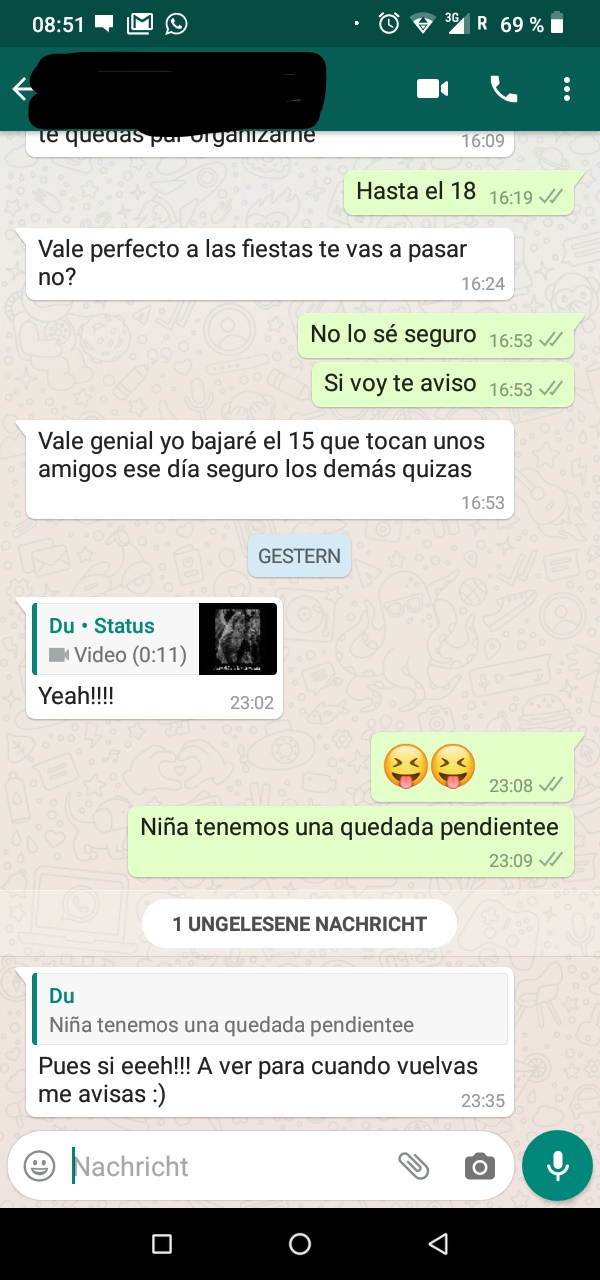600x1280 pixels.
Task: Go back to the chat list
Action: pos(22,90)
